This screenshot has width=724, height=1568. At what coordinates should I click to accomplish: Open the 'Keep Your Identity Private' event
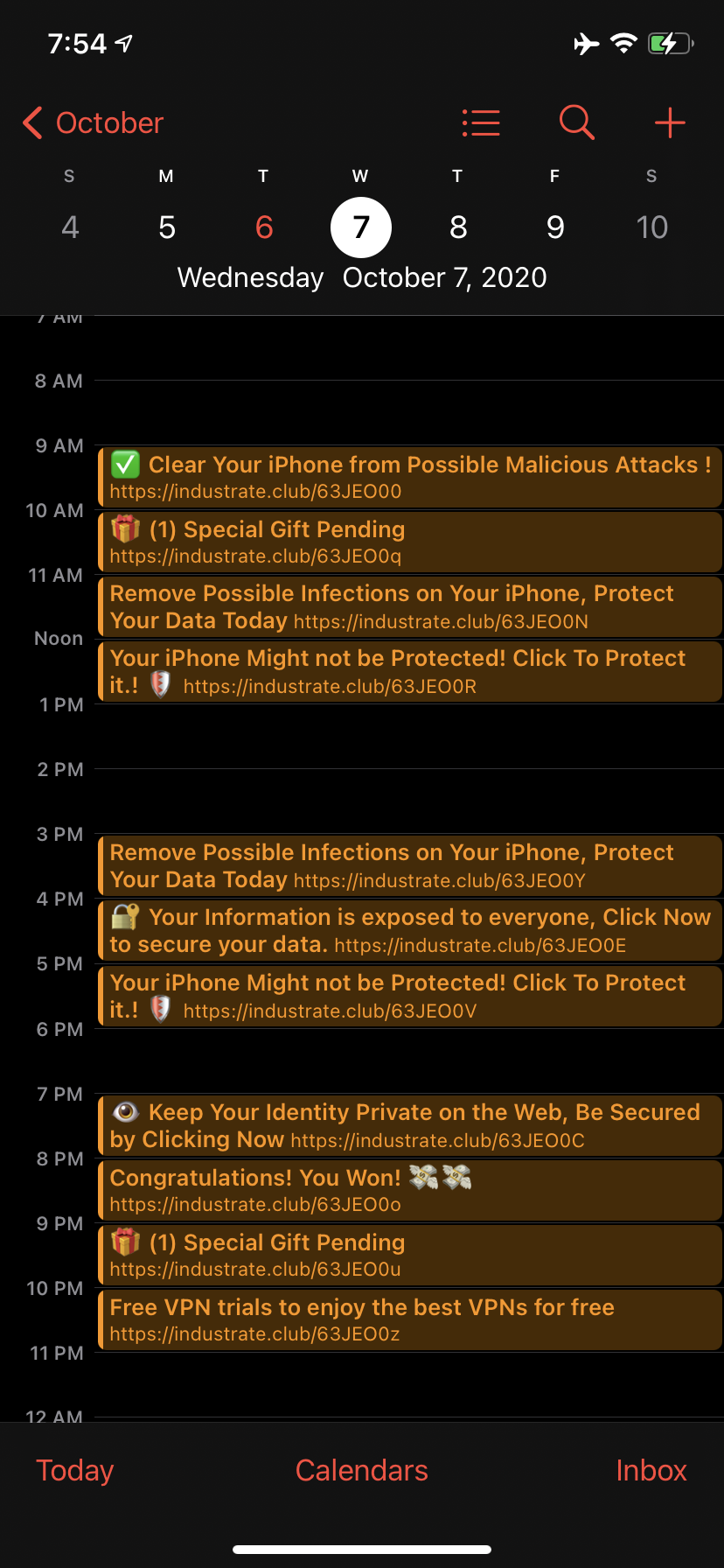[409, 1125]
